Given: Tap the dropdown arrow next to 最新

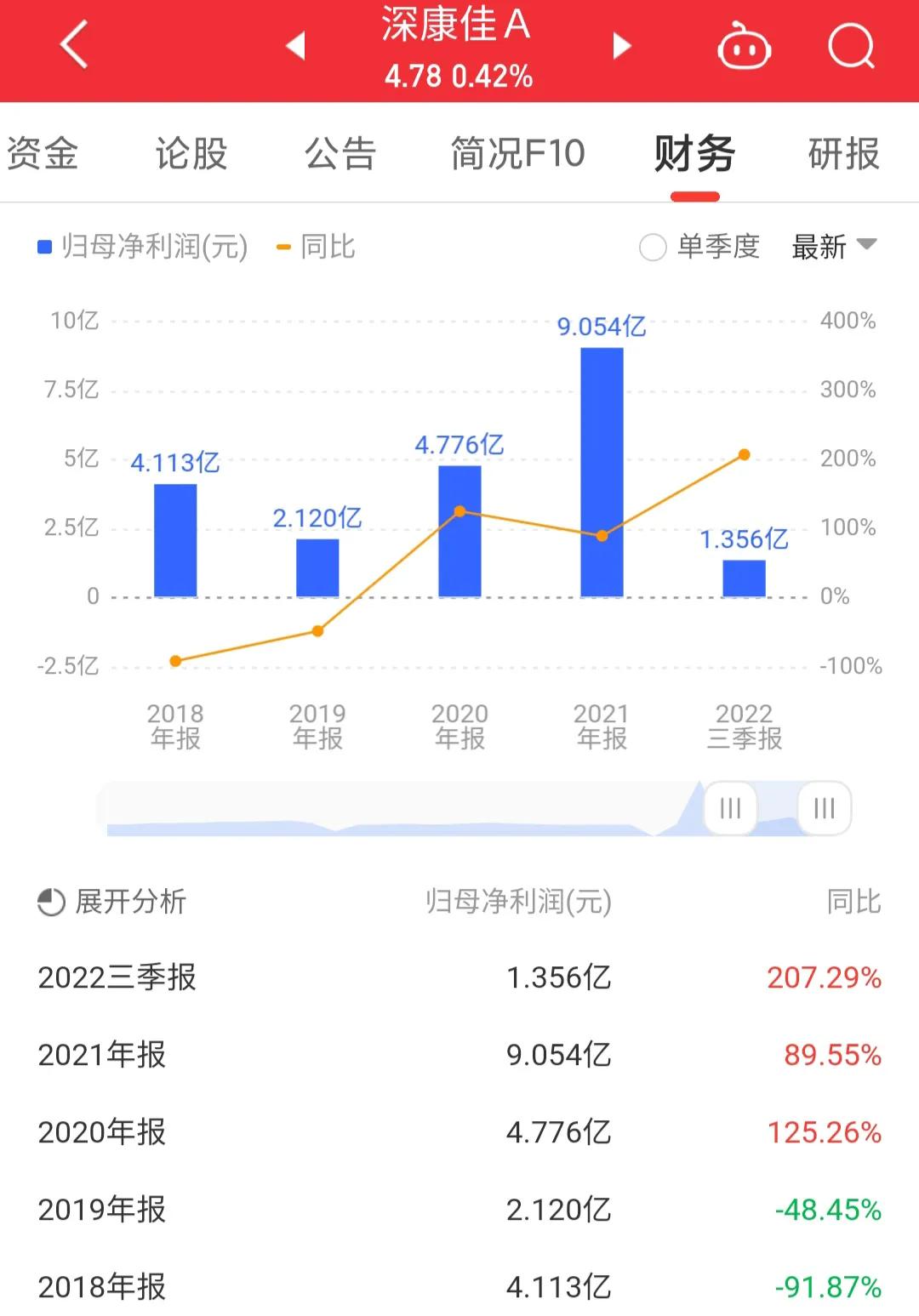Looking at the screenshot, I should pos(867,245).
